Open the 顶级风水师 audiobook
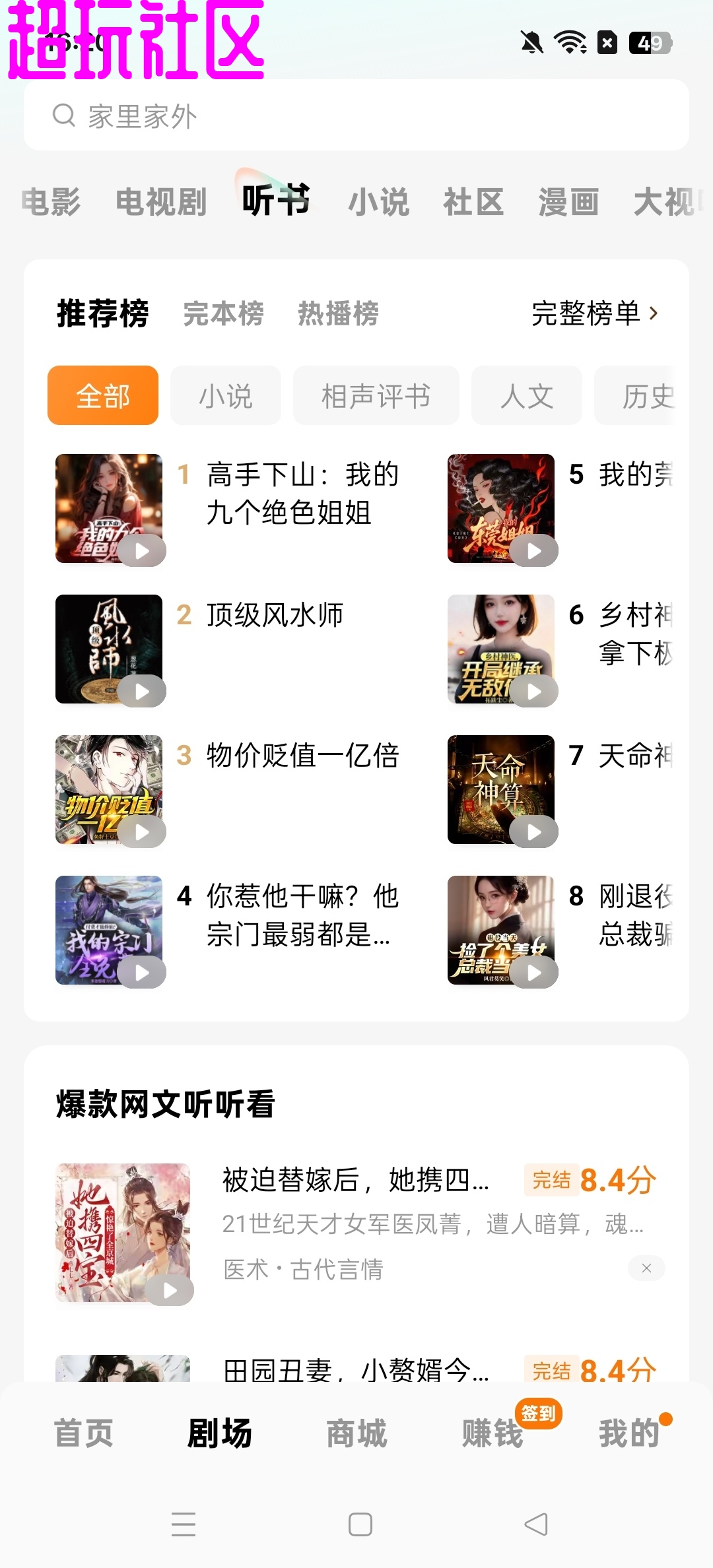713x1568 pixels. [275, 615]
